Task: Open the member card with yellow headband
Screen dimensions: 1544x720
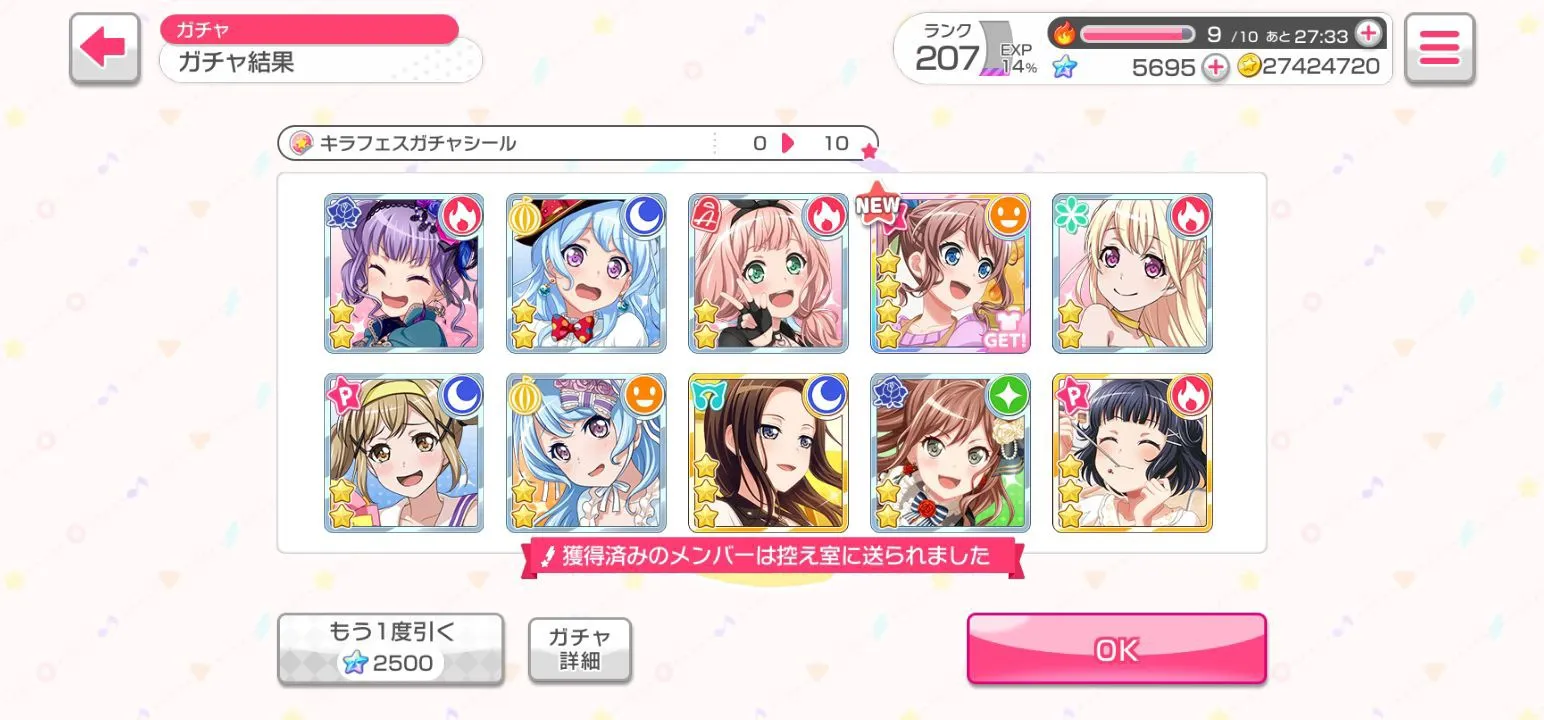Action: click(x=404, y=453)
